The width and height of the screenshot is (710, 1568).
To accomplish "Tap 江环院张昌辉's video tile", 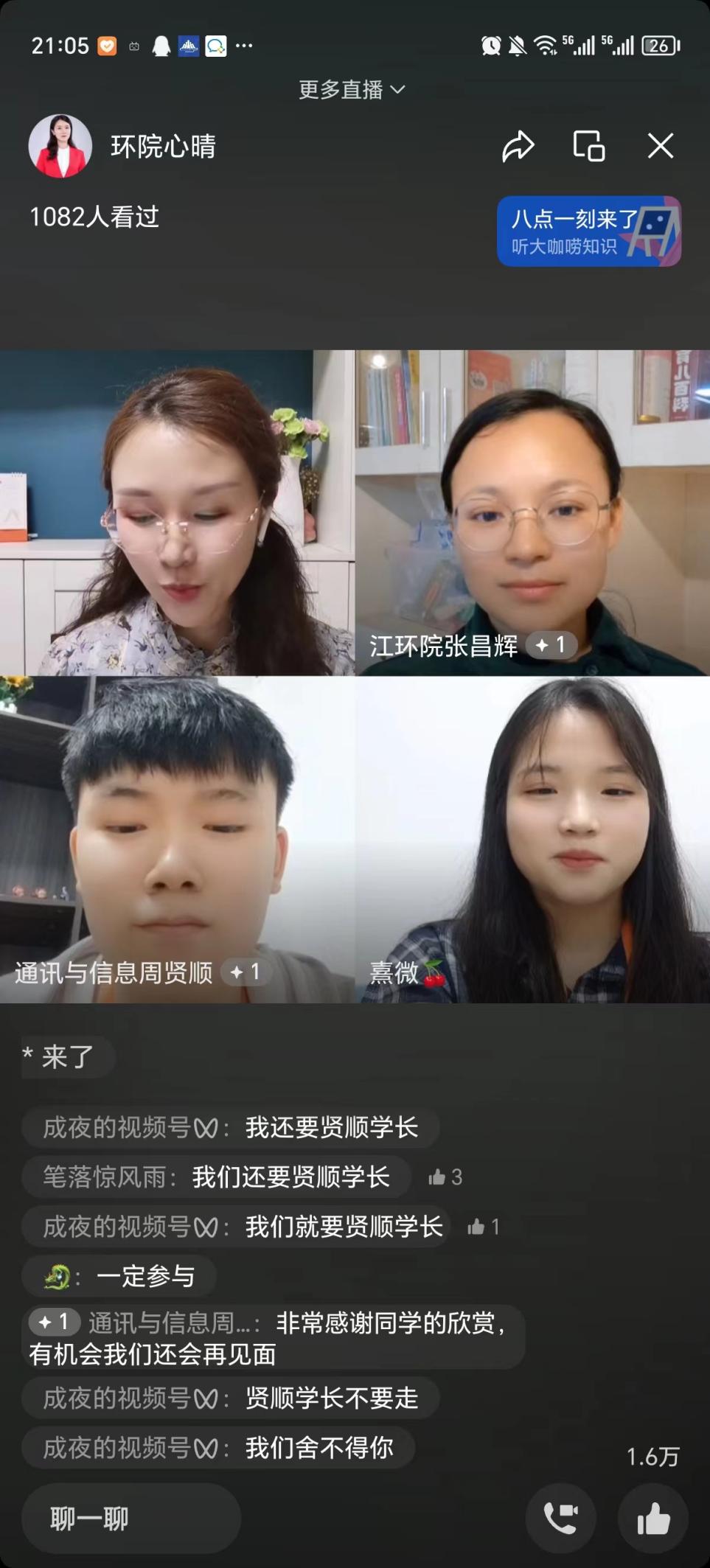I will coord(532,512).
